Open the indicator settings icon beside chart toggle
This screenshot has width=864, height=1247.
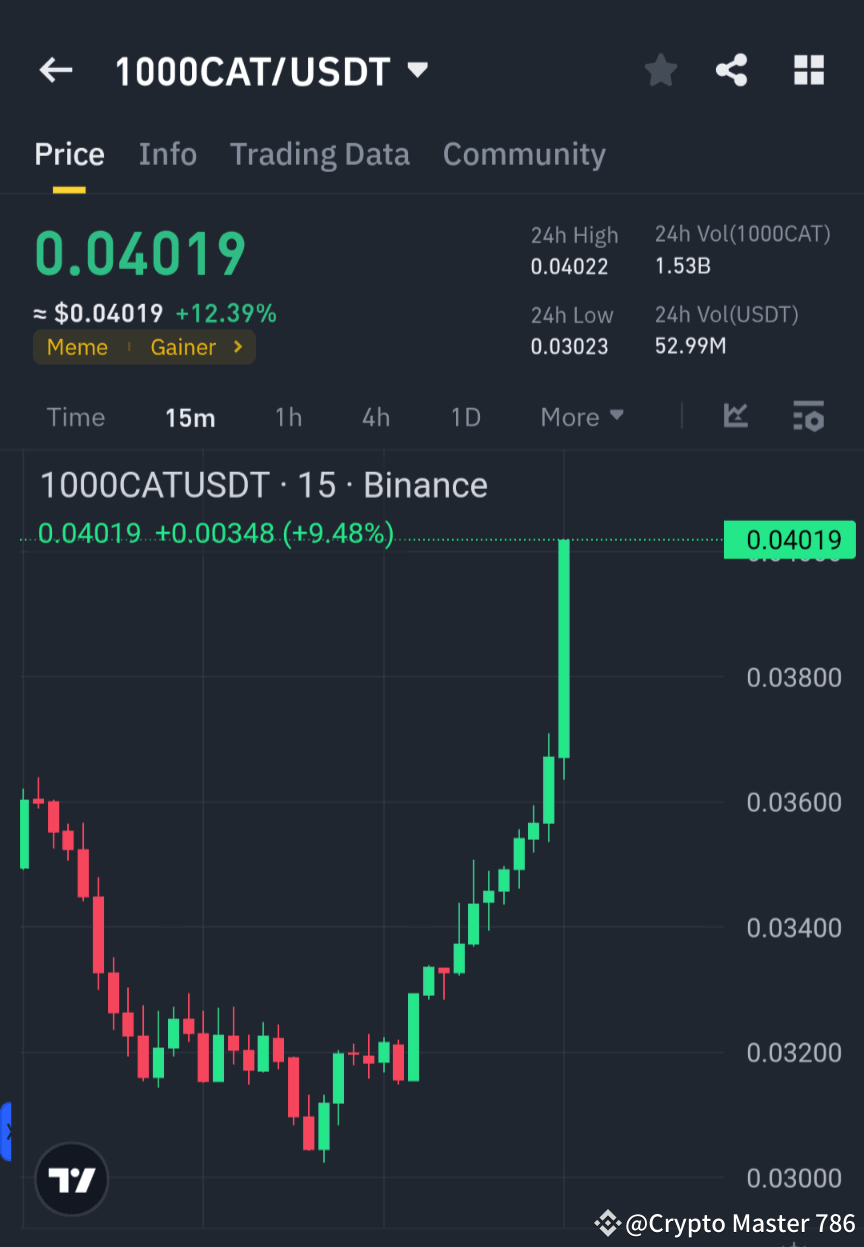point(808,417)
